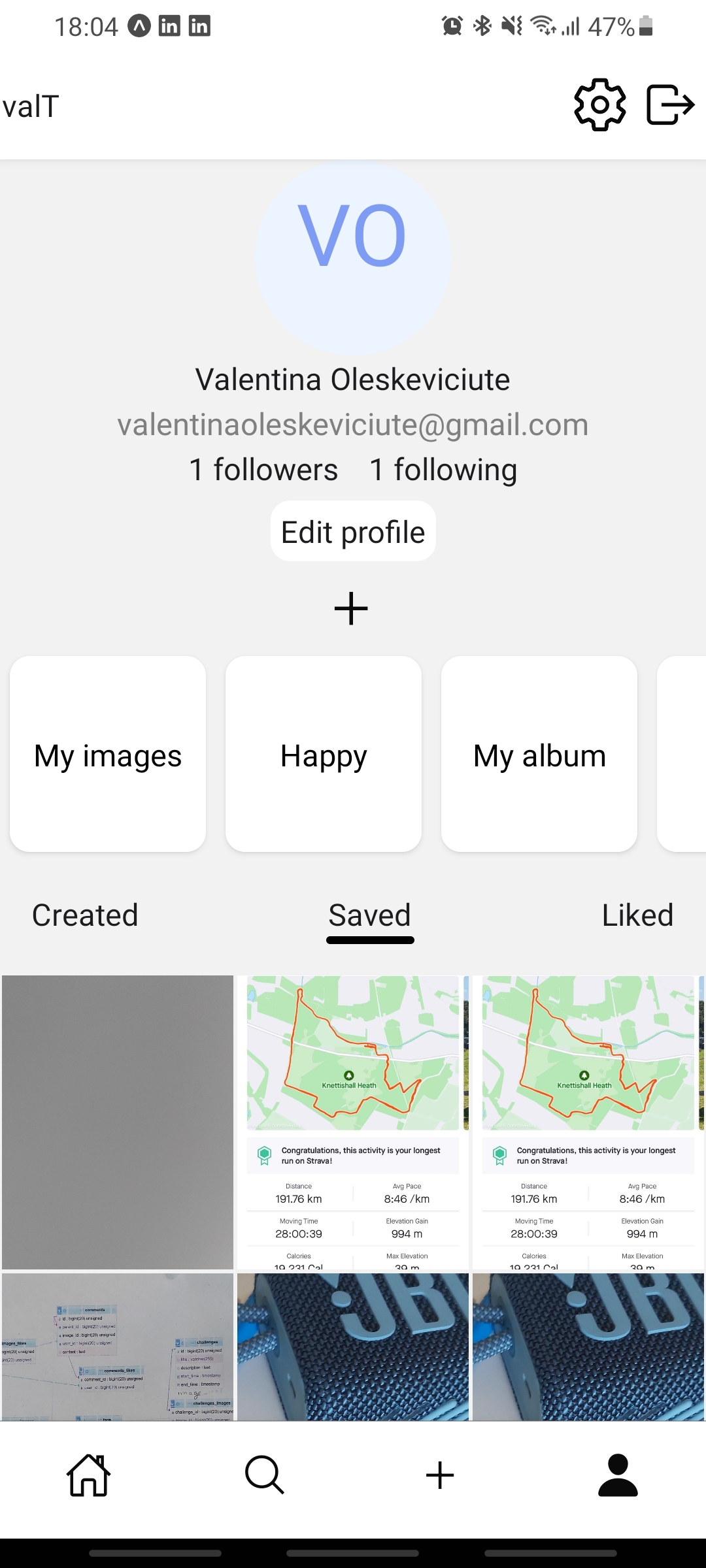Tap the plus icon to create a new post

(x=440, y=1475)
